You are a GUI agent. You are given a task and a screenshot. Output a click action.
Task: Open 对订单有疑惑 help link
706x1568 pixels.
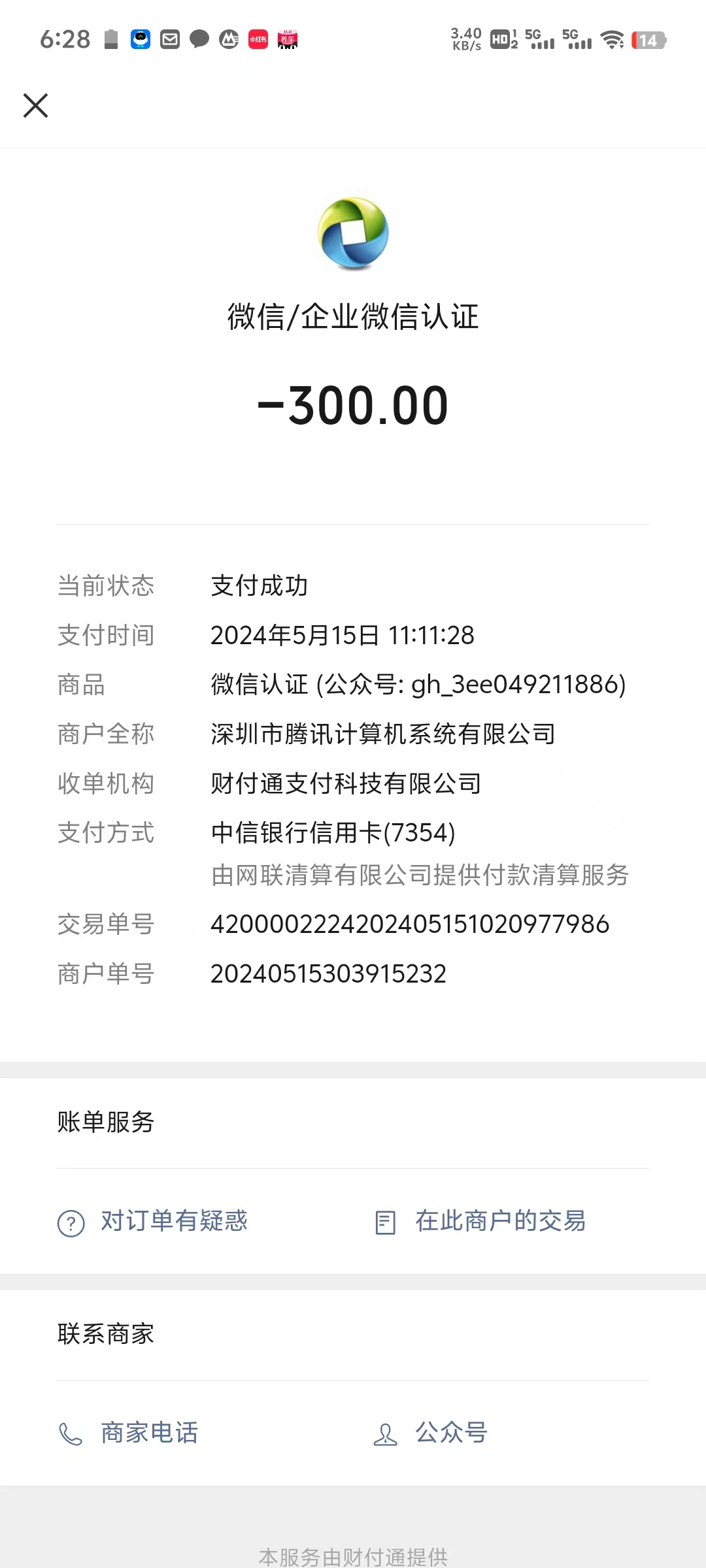pos(153,1221)
